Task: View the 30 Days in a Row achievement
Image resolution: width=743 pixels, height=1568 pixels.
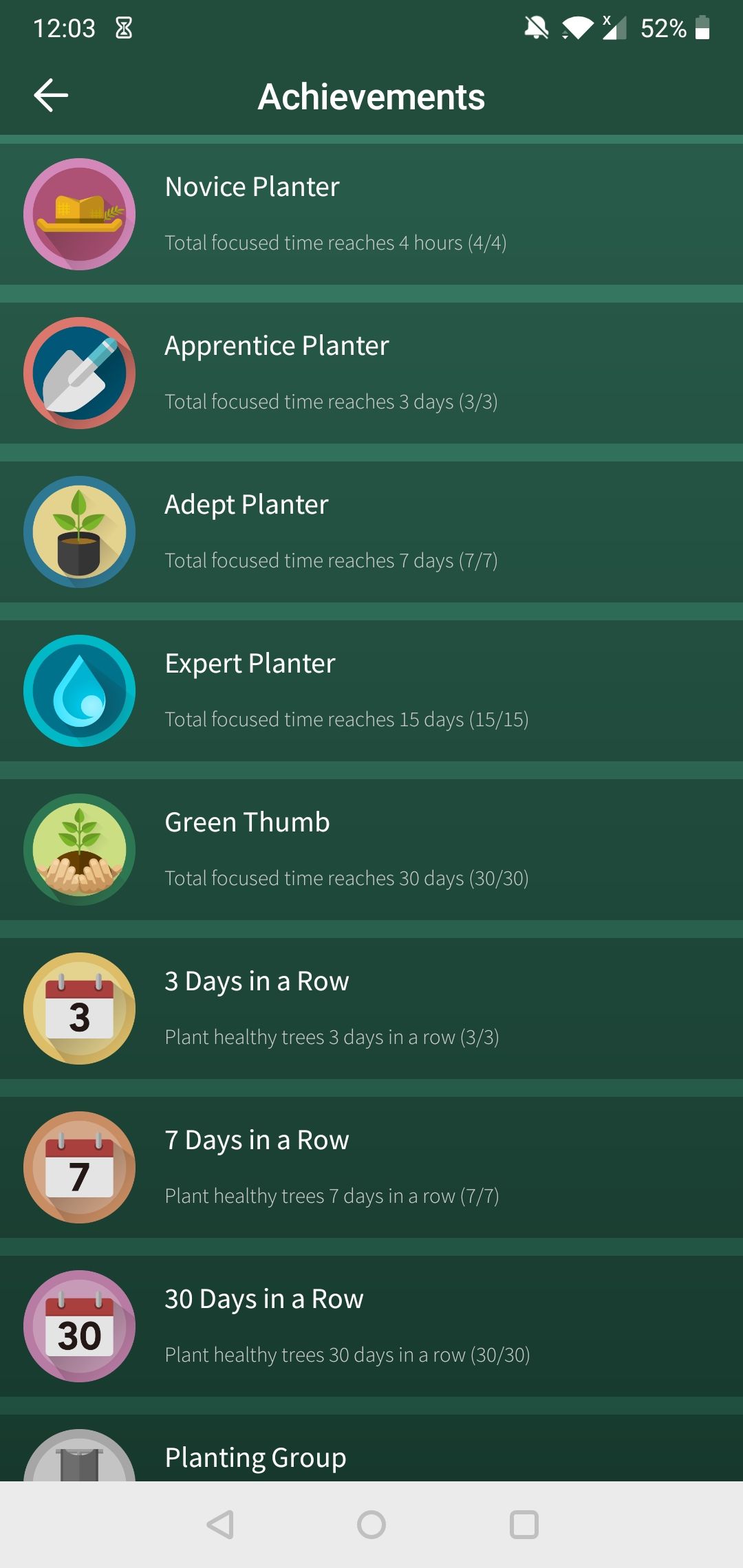Action: pyautogui.click(x=371, y=1326)
